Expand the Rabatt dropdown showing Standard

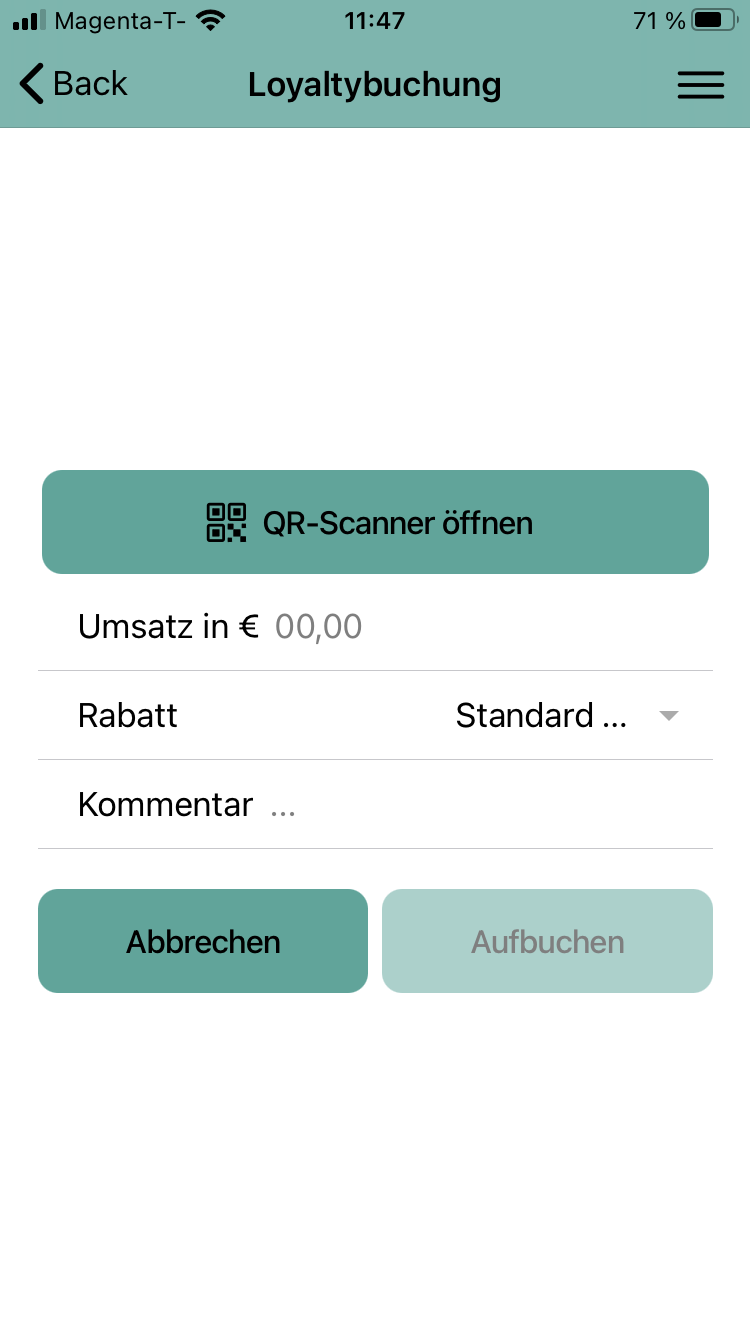click(567, 716)
